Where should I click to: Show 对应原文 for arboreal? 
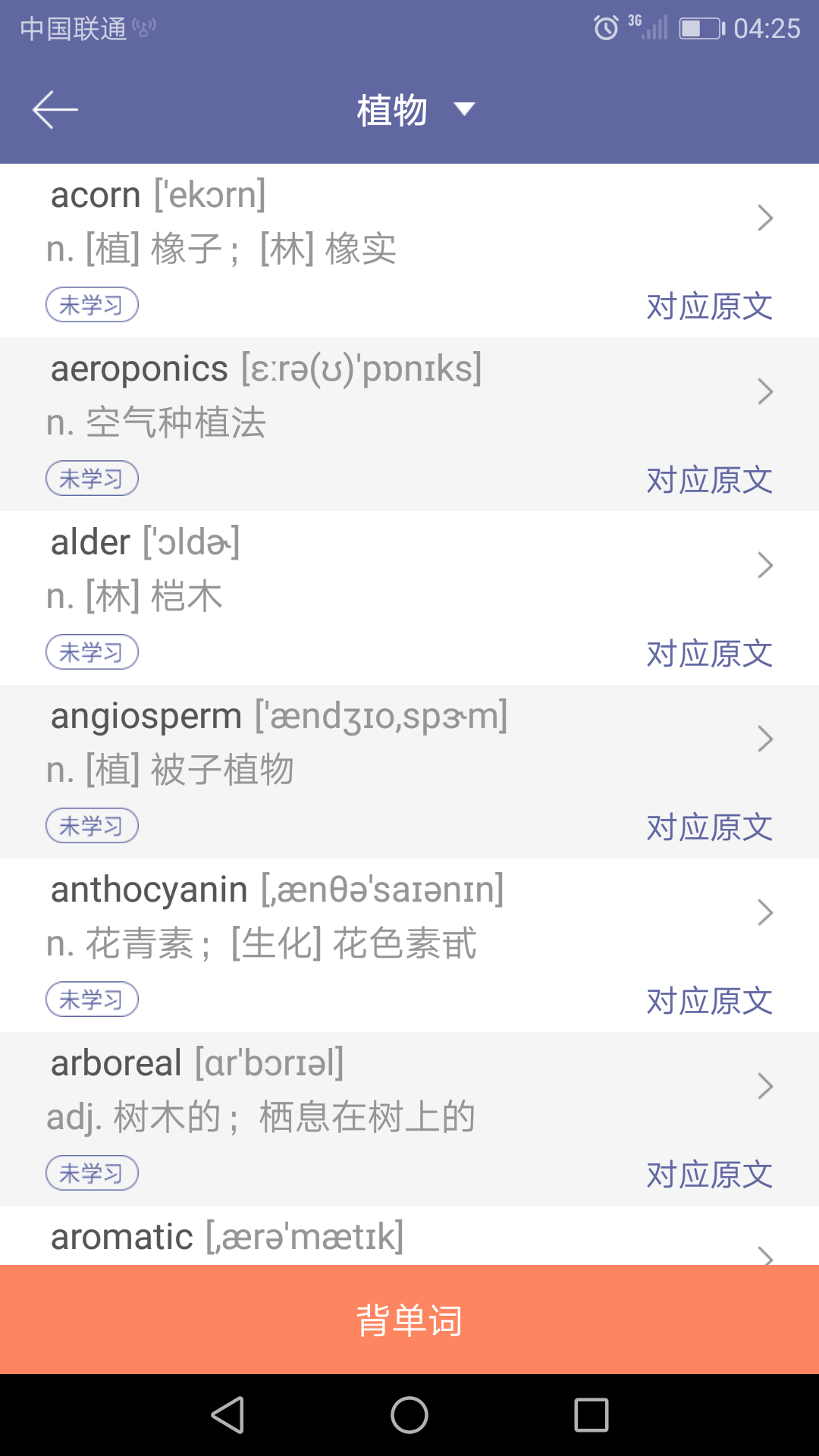click(x=709, y=1175)
